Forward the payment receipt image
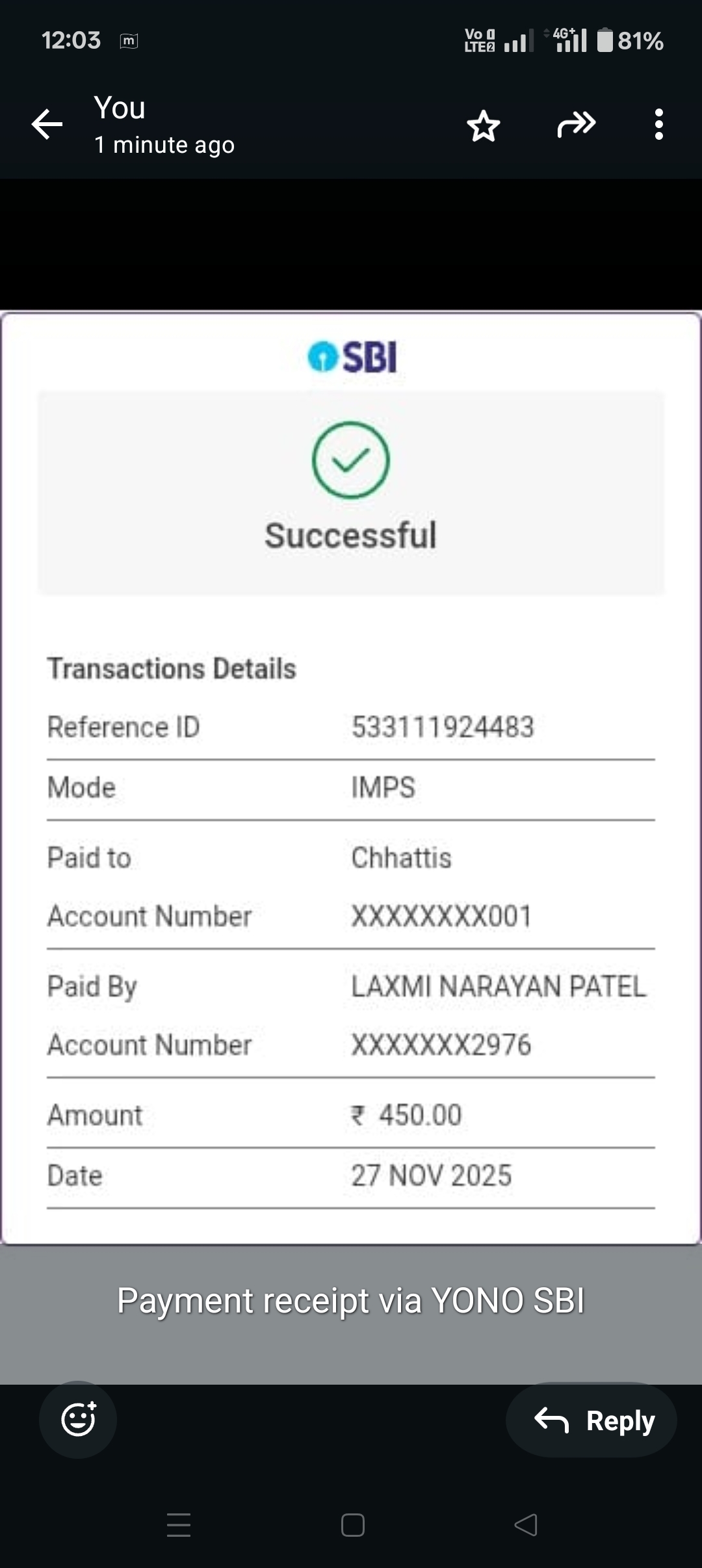The width and height of the screenshot is (702, 1568). 576,124
